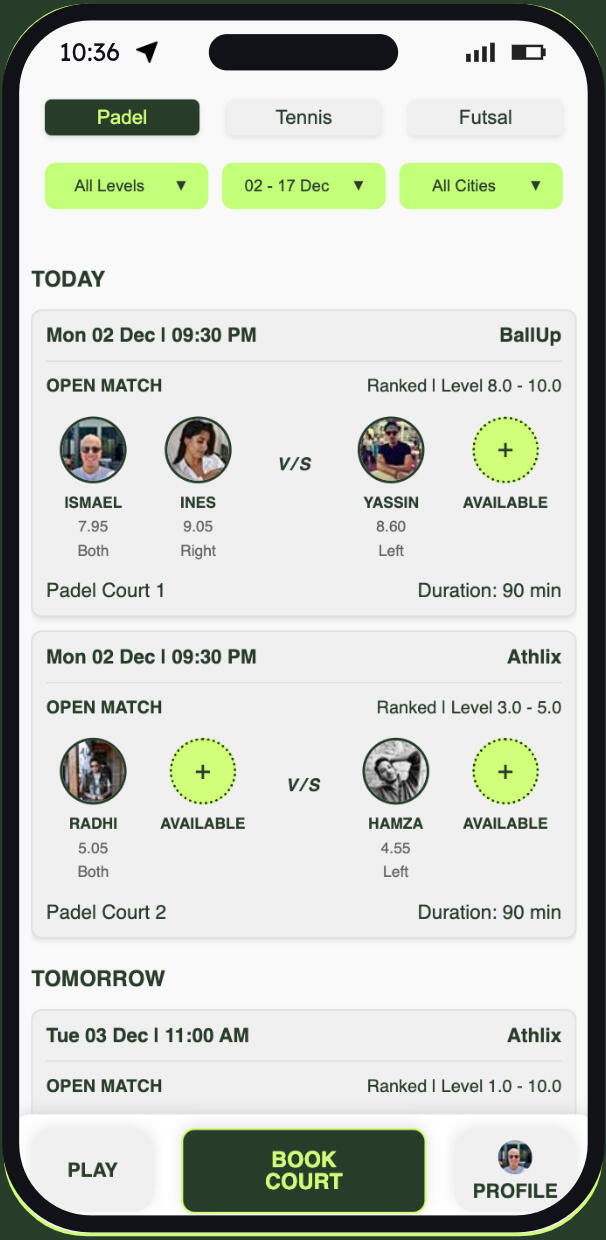The width and height of the screenshot is (606, 1240).
Task: Switch to the Futsal tab
Action: click(x=485, y=118)
